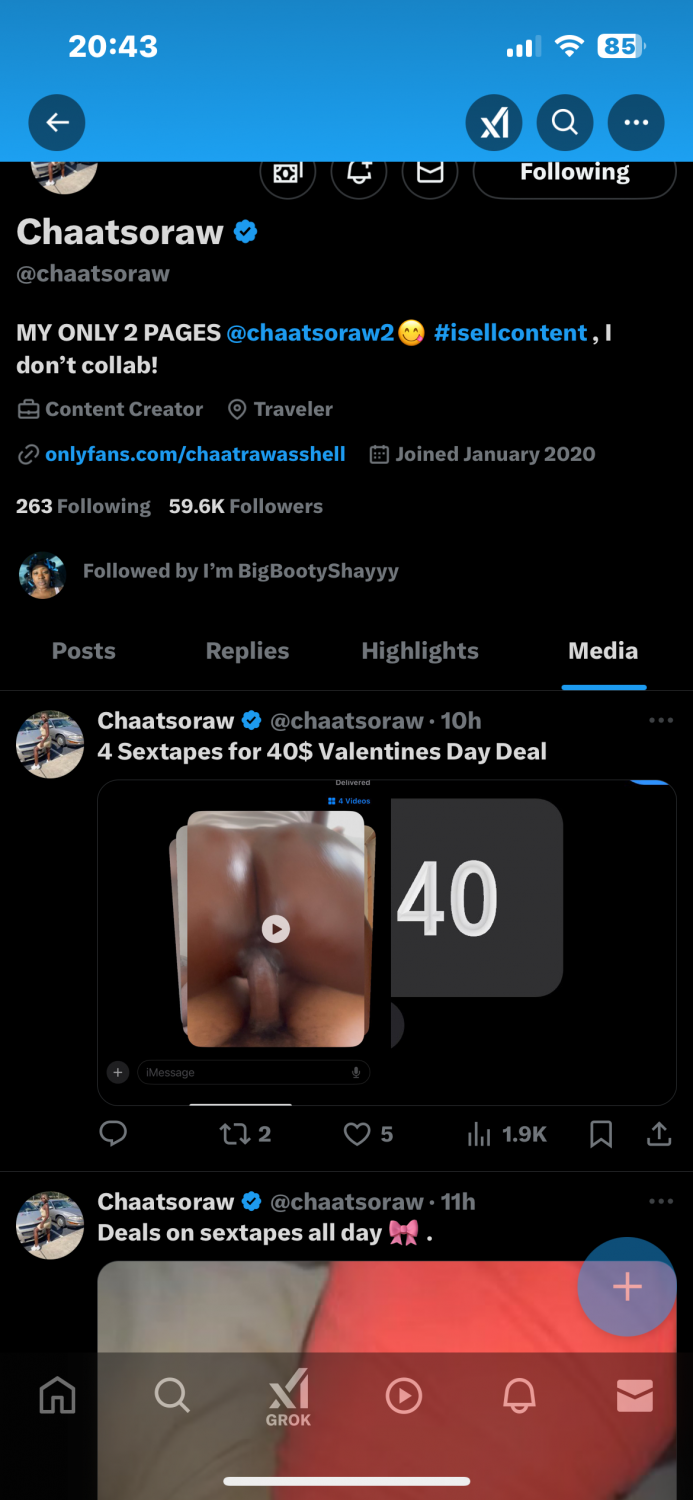
Task: Open the tip money icon
Action: (288, 173)
